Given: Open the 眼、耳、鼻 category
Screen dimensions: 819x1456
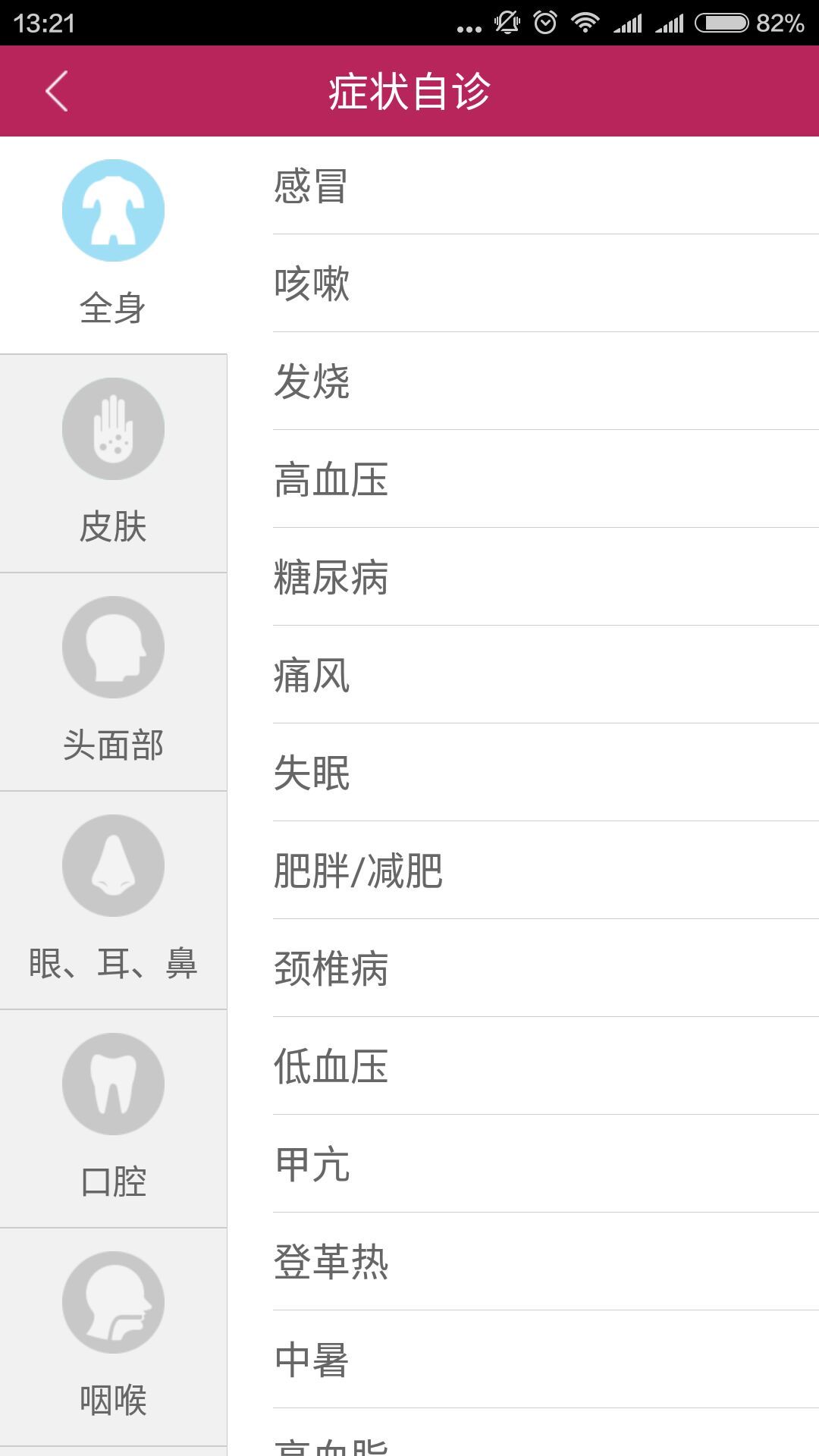Looking at the screenshot, I should [113, 899].
